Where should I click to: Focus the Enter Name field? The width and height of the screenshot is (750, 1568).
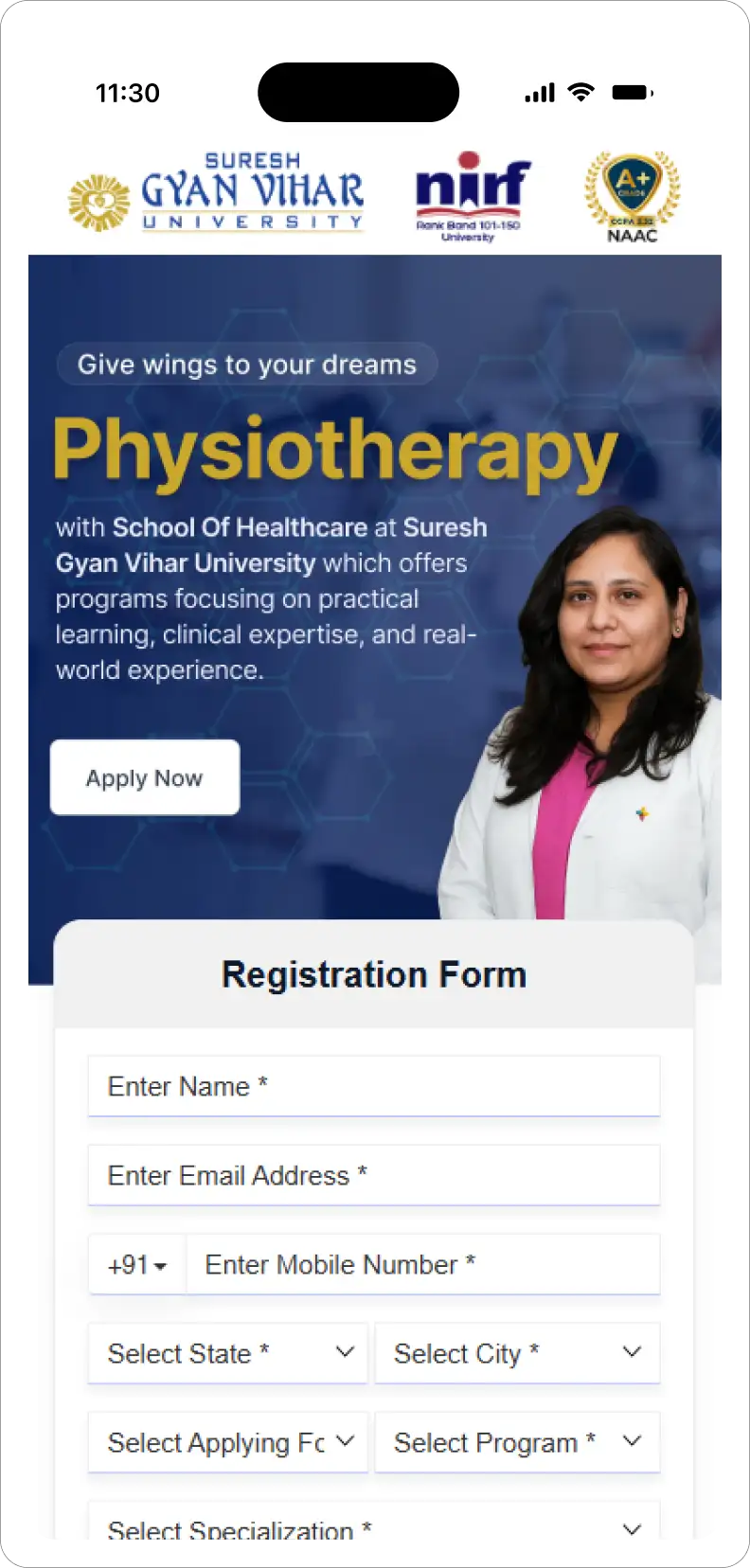373,1086
